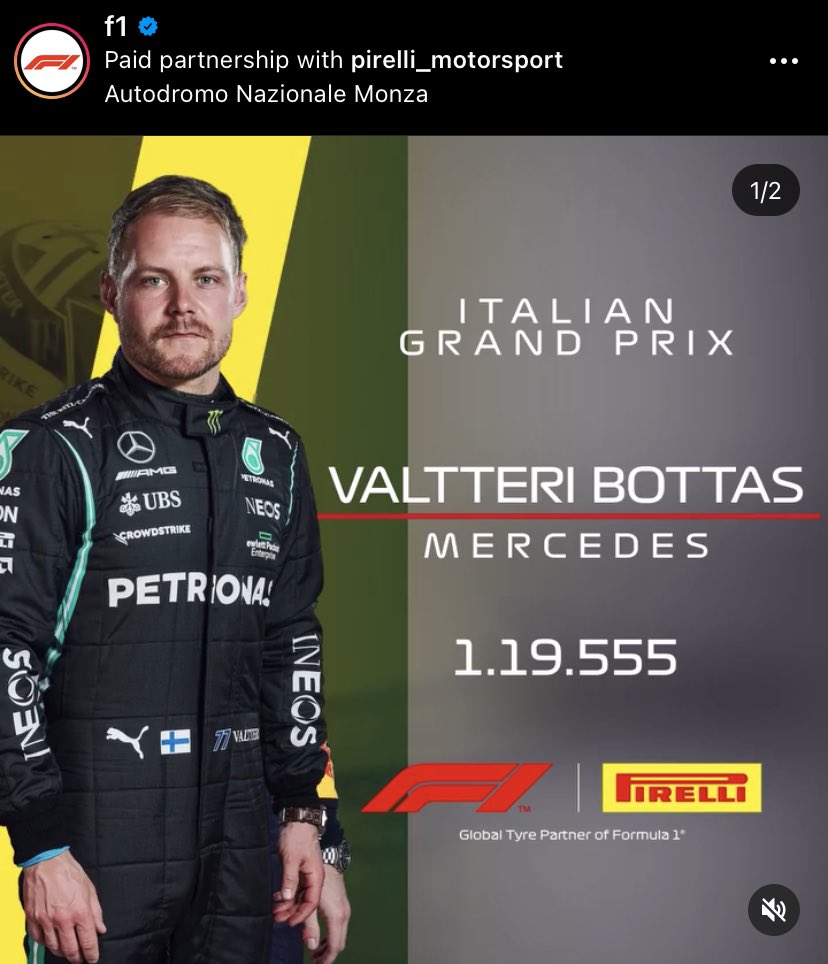Open Autodromo Nazionale Monza location
This screenshot has width=828, height=964.
(x=266, y=94)
